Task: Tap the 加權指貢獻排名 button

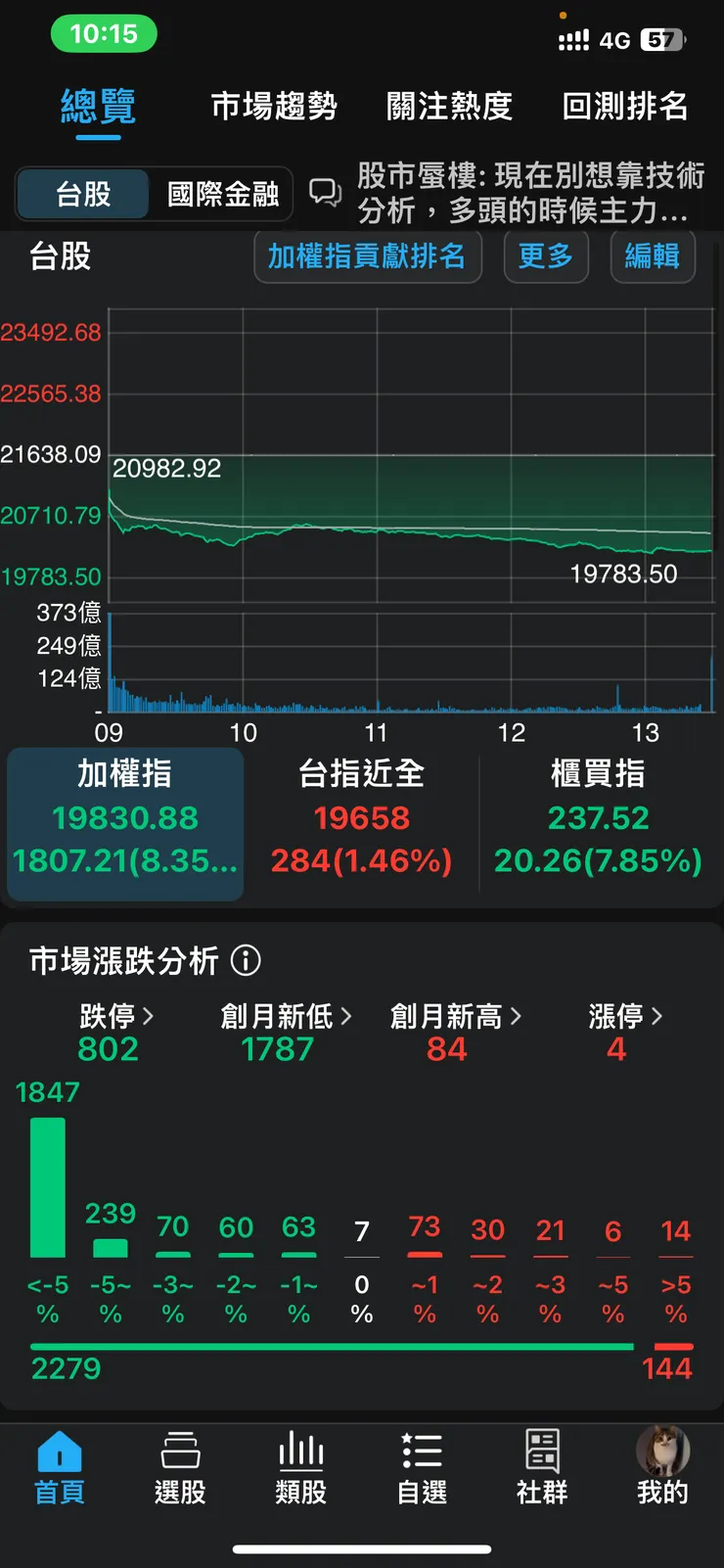Action: pyautogui.click(x=368, y=256)
